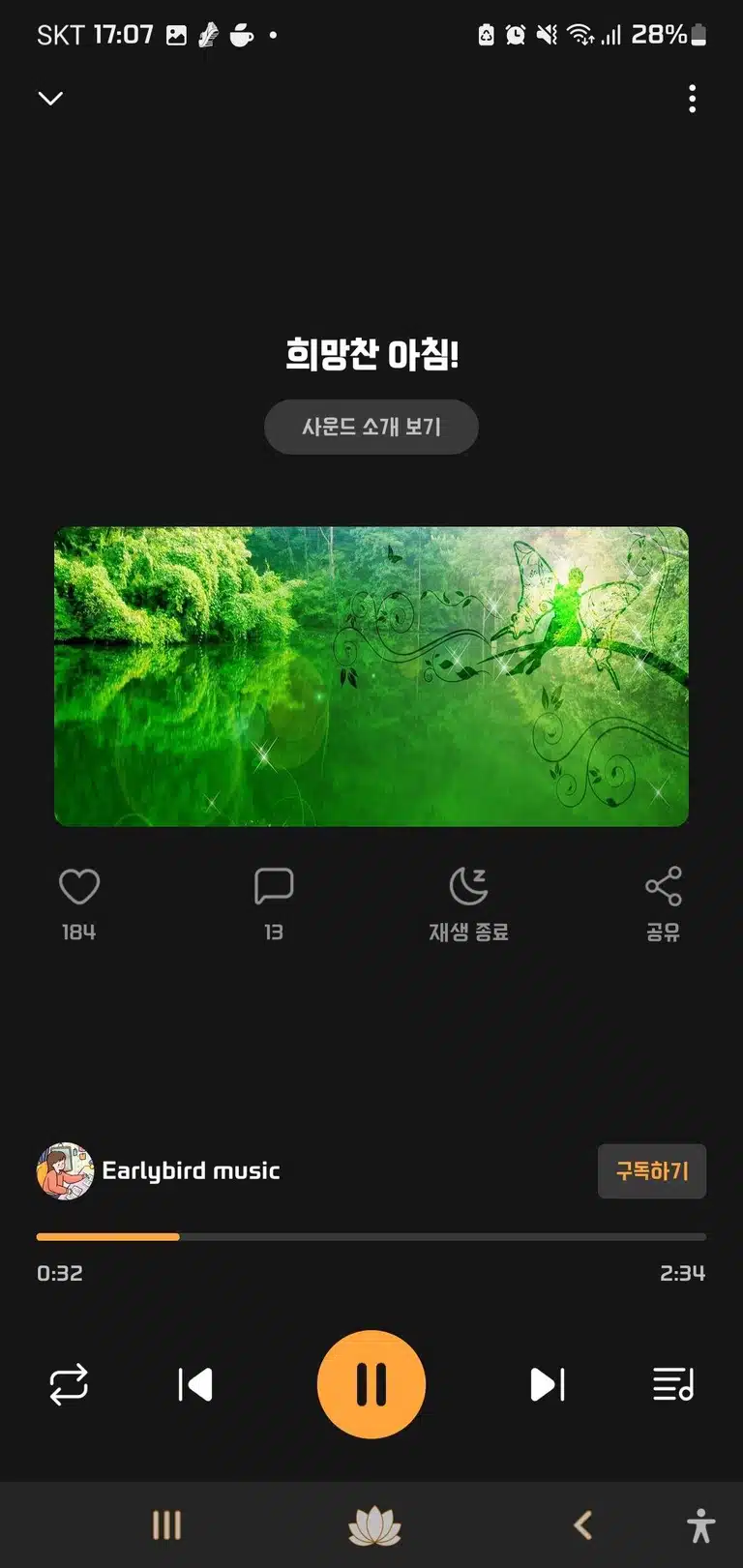Viewport: 743px width, 1568px height.
Task: Go back with the system back button
Action: click(x=582, y=1525)
